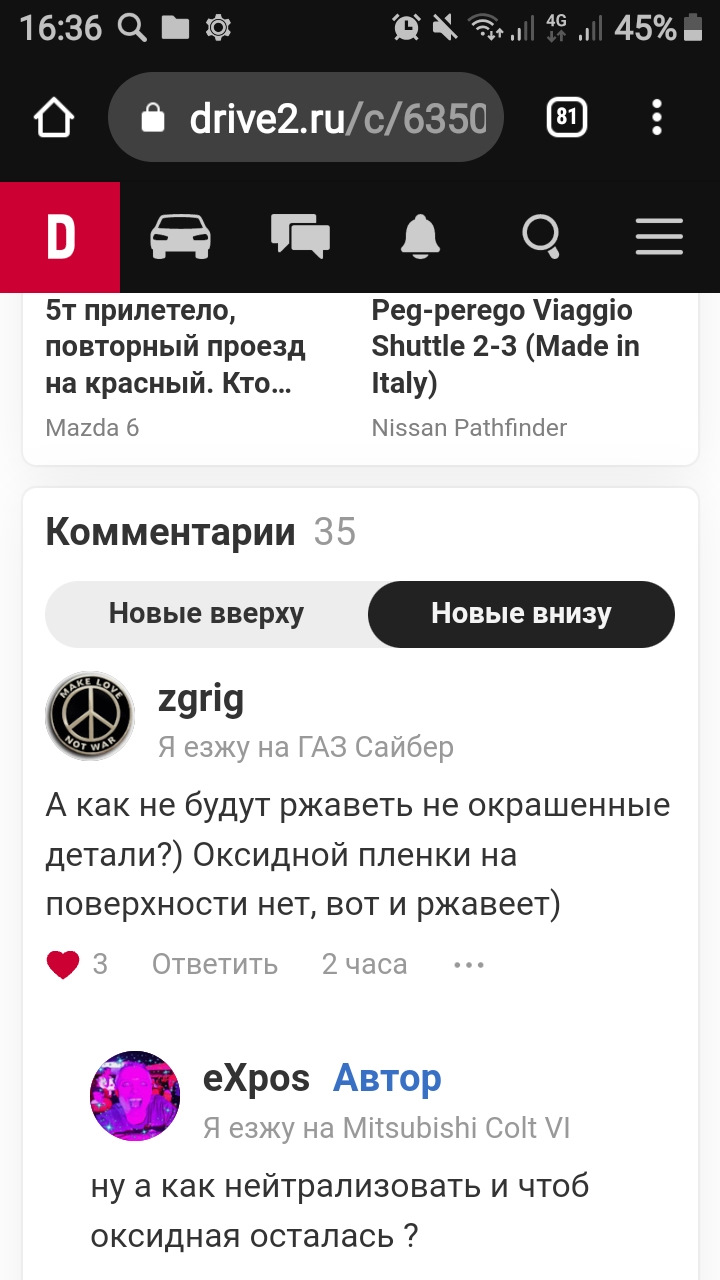720x1280 pixels.
Task: Open zgrig's profile
Action: [x=200, y=699]
